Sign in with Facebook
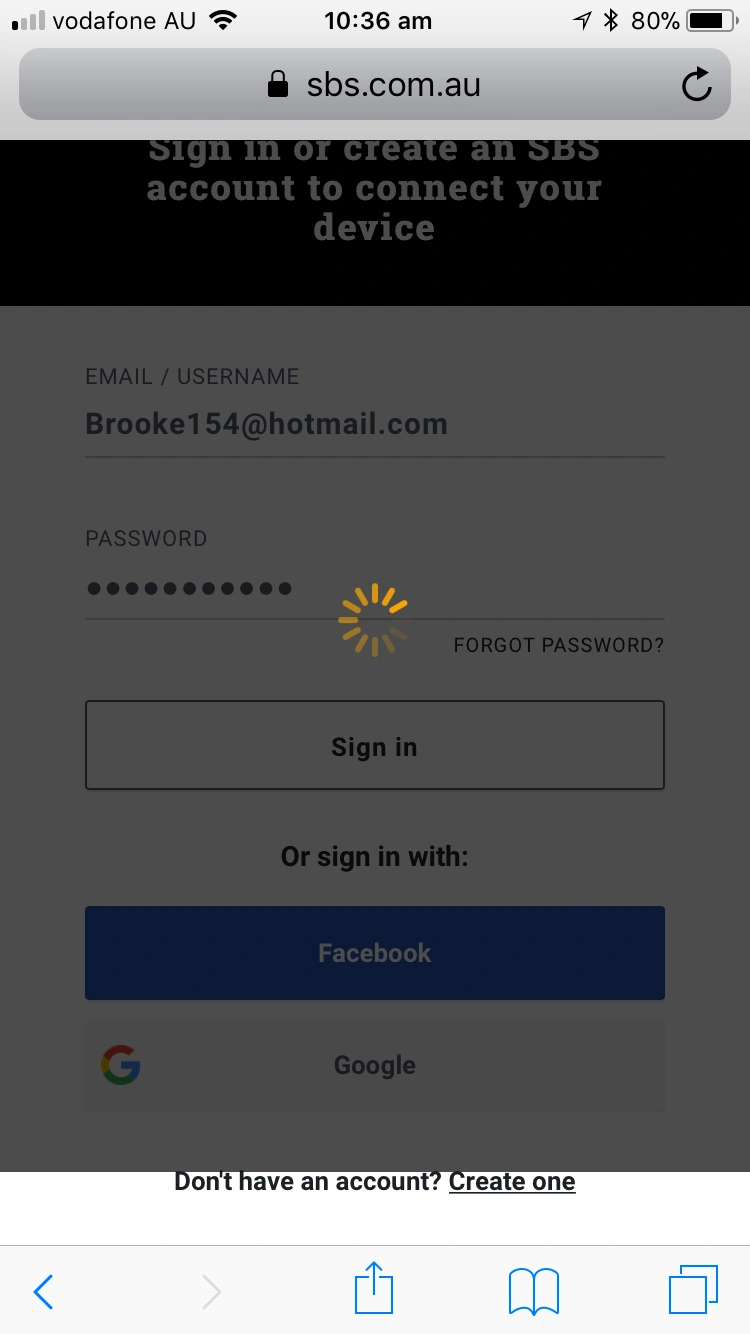 tap(374, 952)
